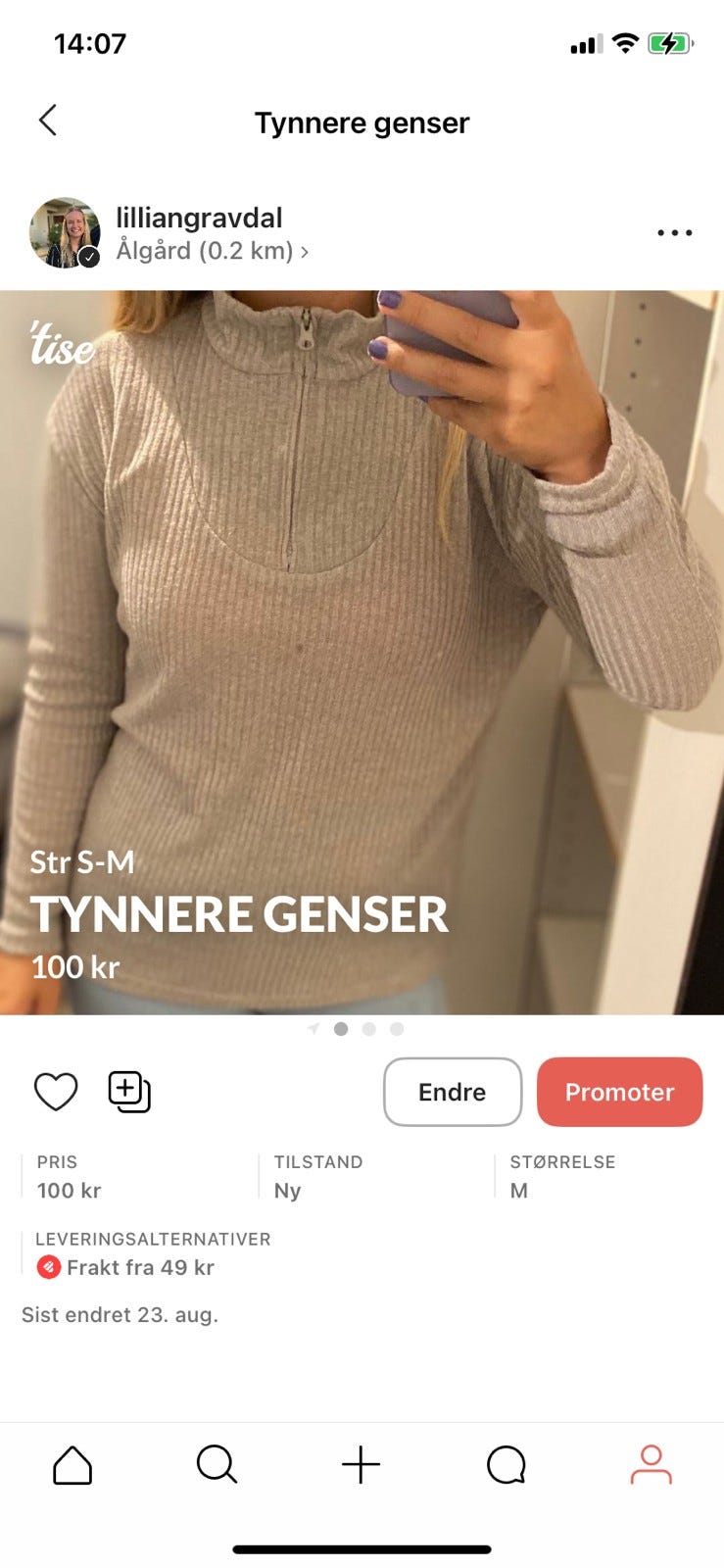724x1568 pixels.
Task: Open chat messages via speech bubble icon
Action: (x=506, y=1465)
